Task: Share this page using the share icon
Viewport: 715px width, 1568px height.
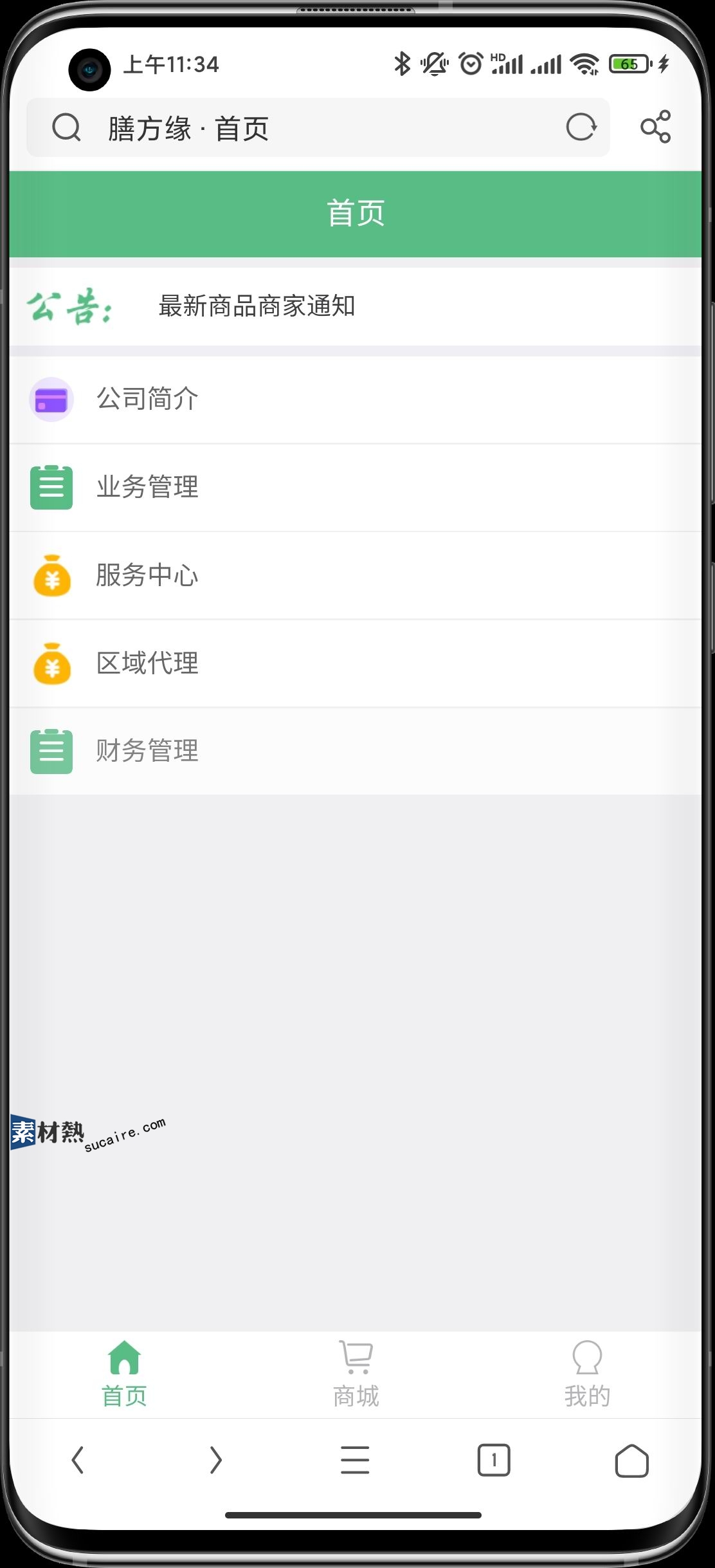Action: click(x=655, y=127)
